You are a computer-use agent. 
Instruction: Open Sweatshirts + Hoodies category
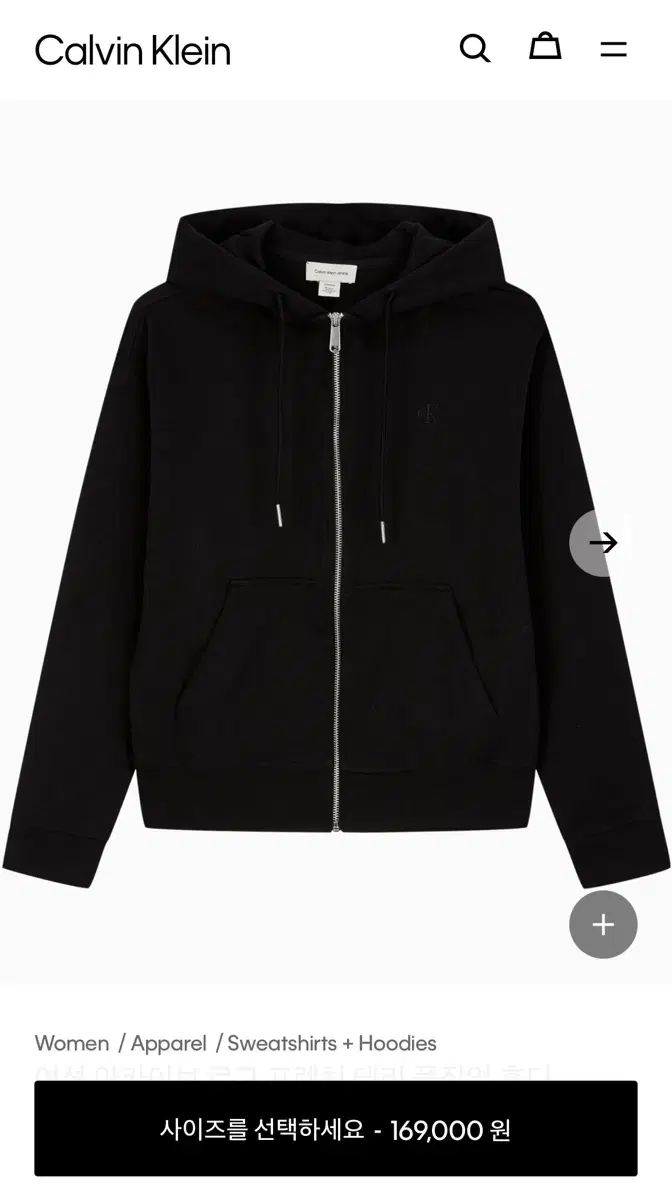click(x=332, y=1043)
